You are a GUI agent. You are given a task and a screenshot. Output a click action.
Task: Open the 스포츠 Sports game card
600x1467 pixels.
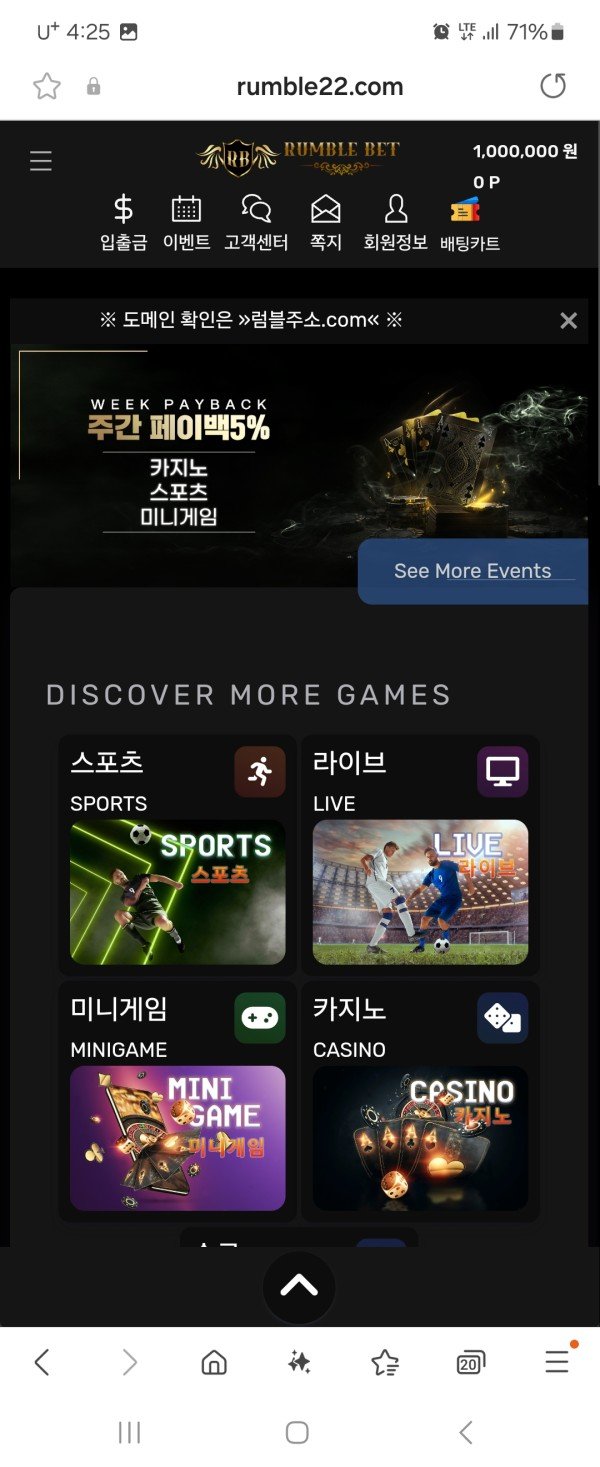point(177,855)
